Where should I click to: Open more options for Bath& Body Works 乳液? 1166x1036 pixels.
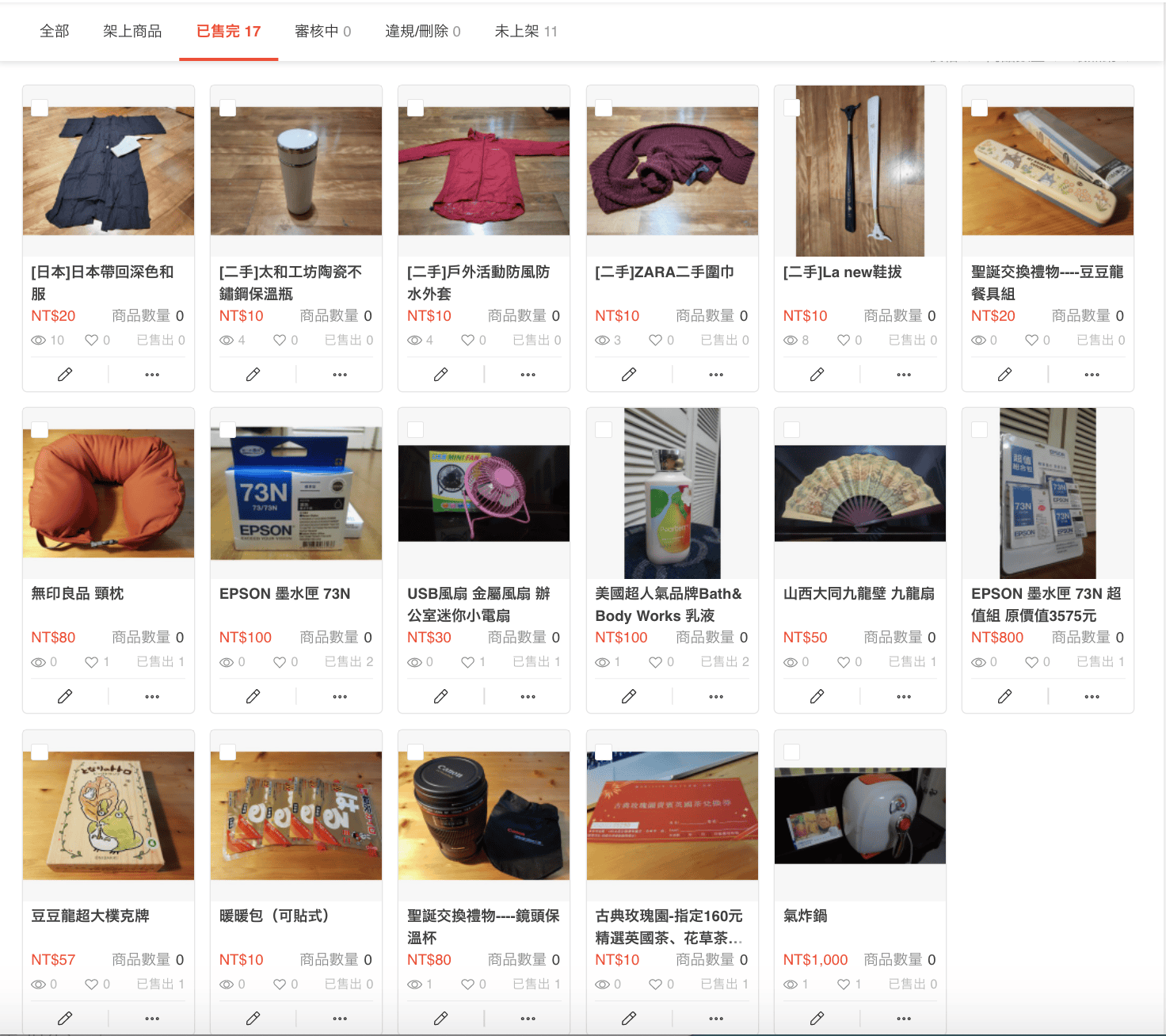click(716, 697)
